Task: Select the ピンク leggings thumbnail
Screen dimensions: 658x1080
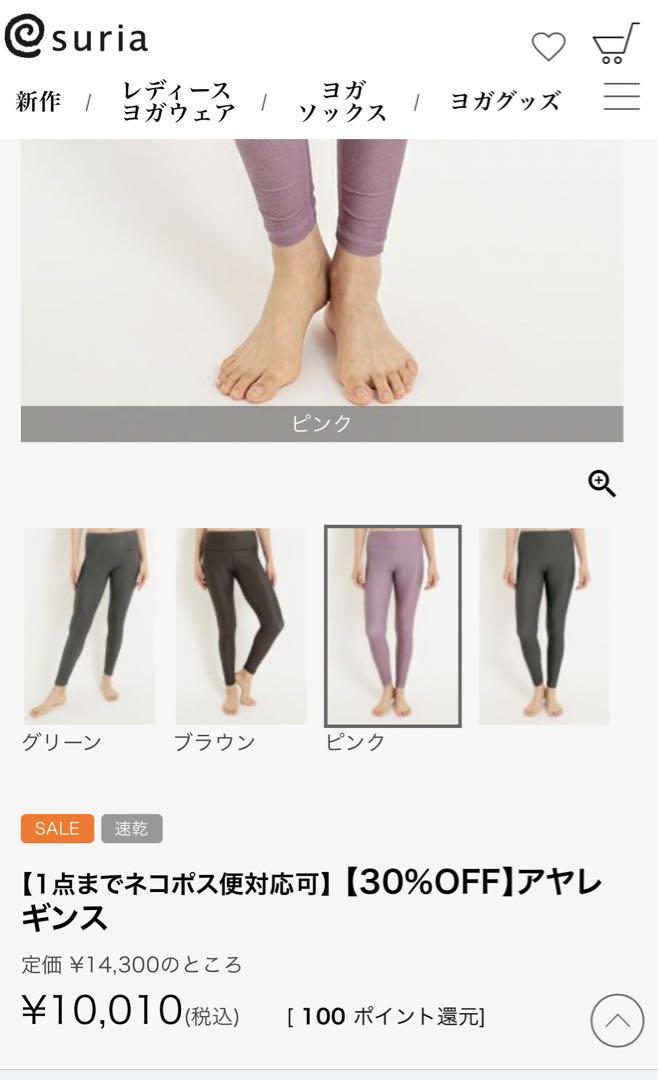Action: (x=393, y=625)
